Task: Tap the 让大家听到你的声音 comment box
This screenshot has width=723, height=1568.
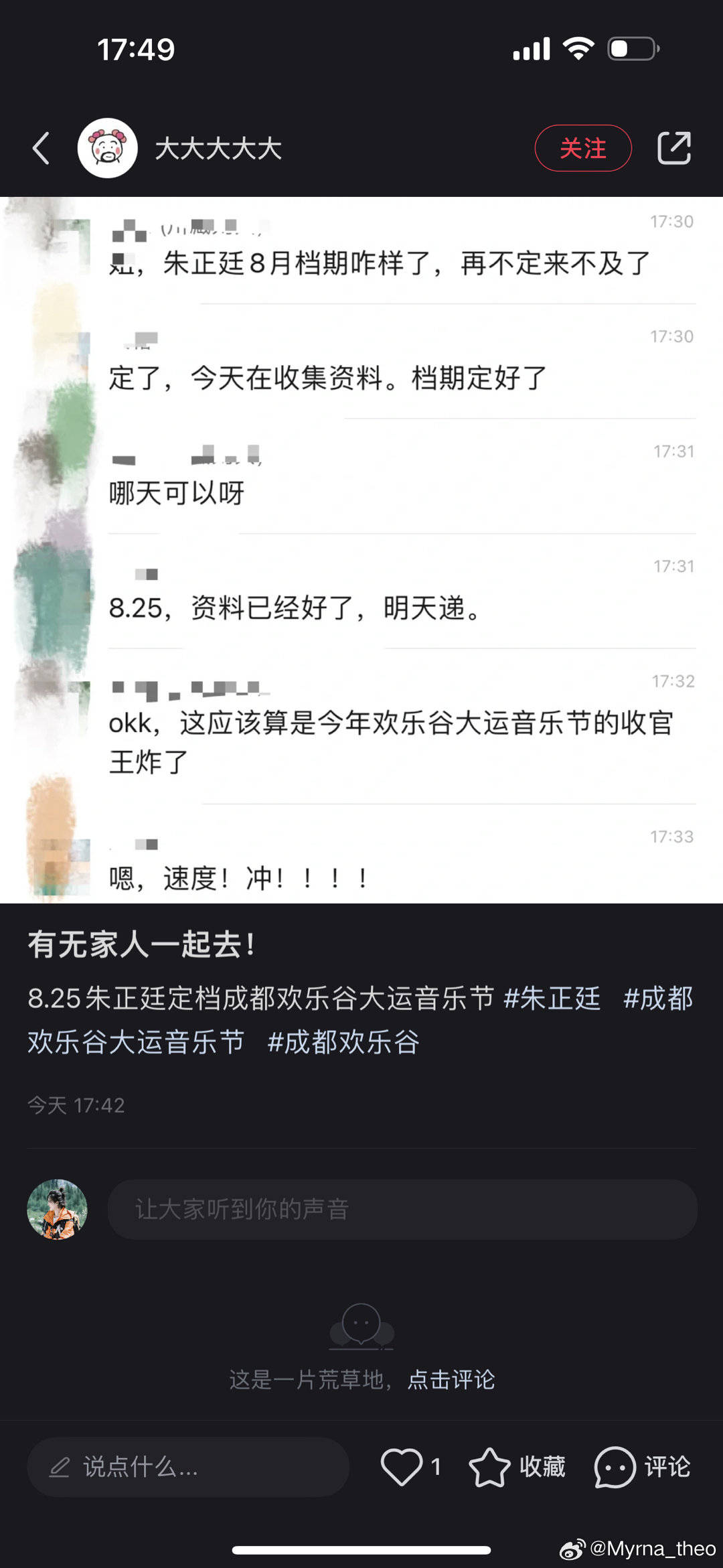Action: tap(402, 1209)
